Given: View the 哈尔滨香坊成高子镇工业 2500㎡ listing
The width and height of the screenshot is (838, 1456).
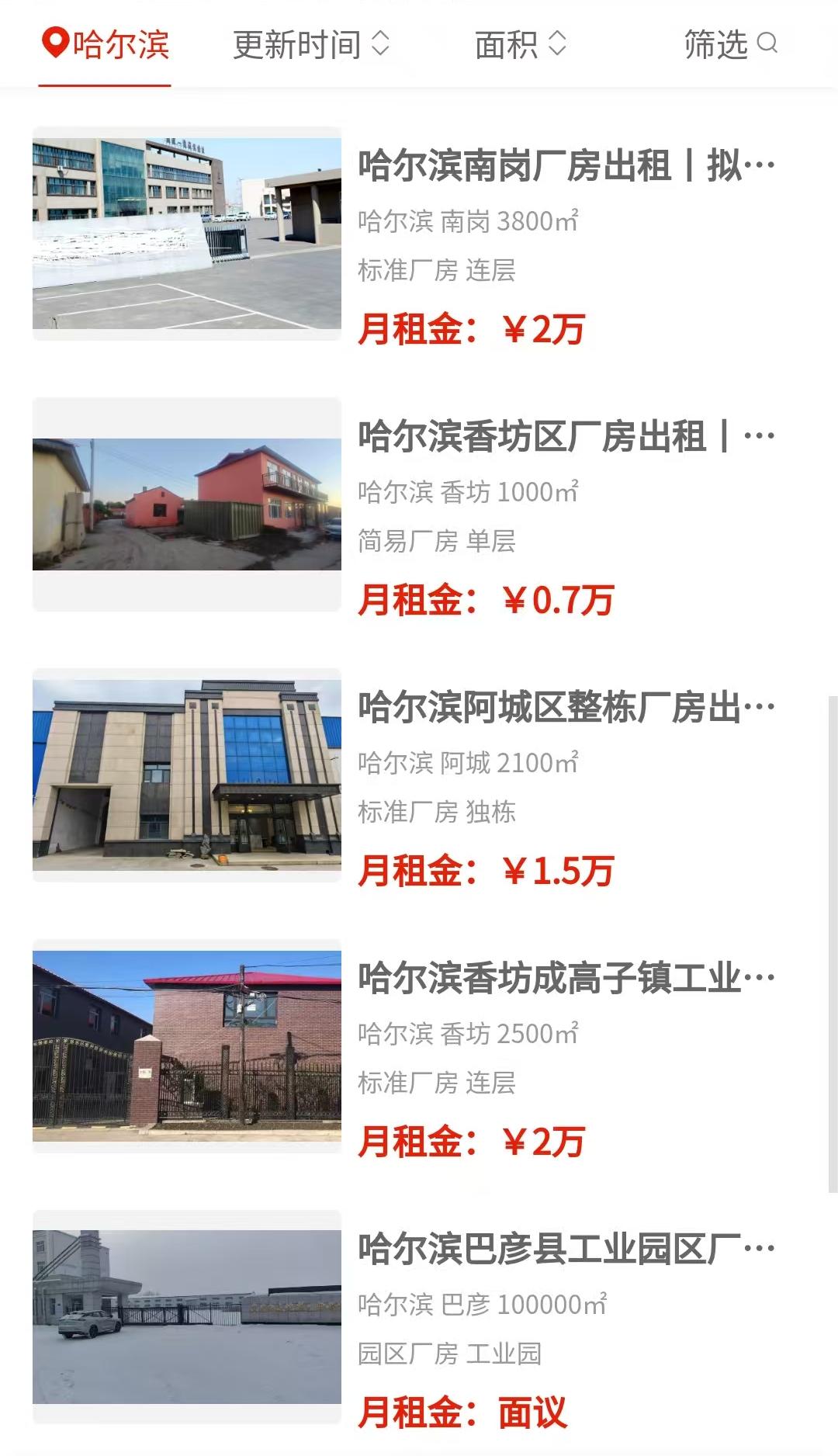Looking at the screenshot, I should [566, 978].
